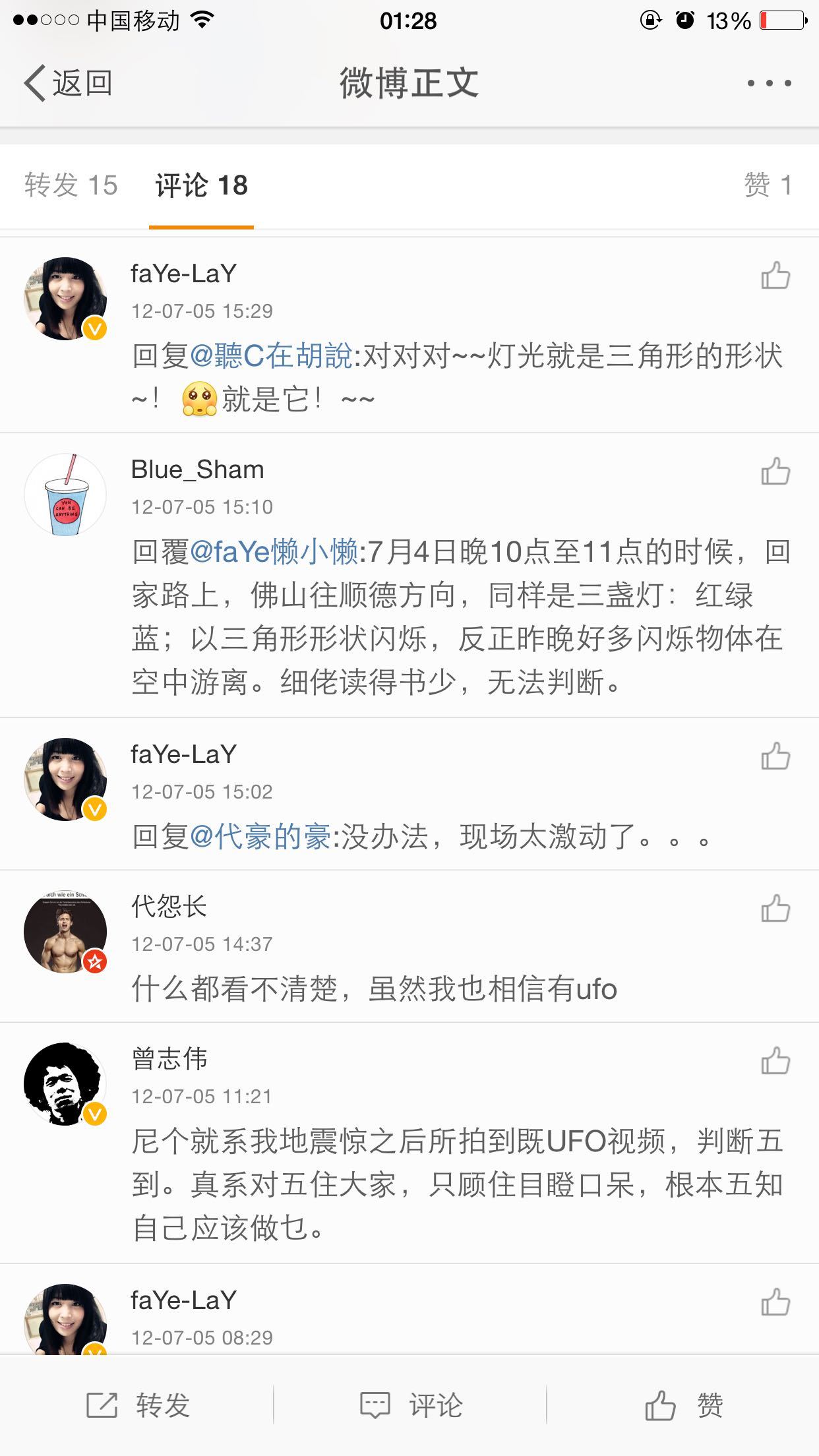Repost this Weibo with 转发 button
Image resolution: width=819 pixels, height=1456 pixels.
click(x=138, y=1405)
